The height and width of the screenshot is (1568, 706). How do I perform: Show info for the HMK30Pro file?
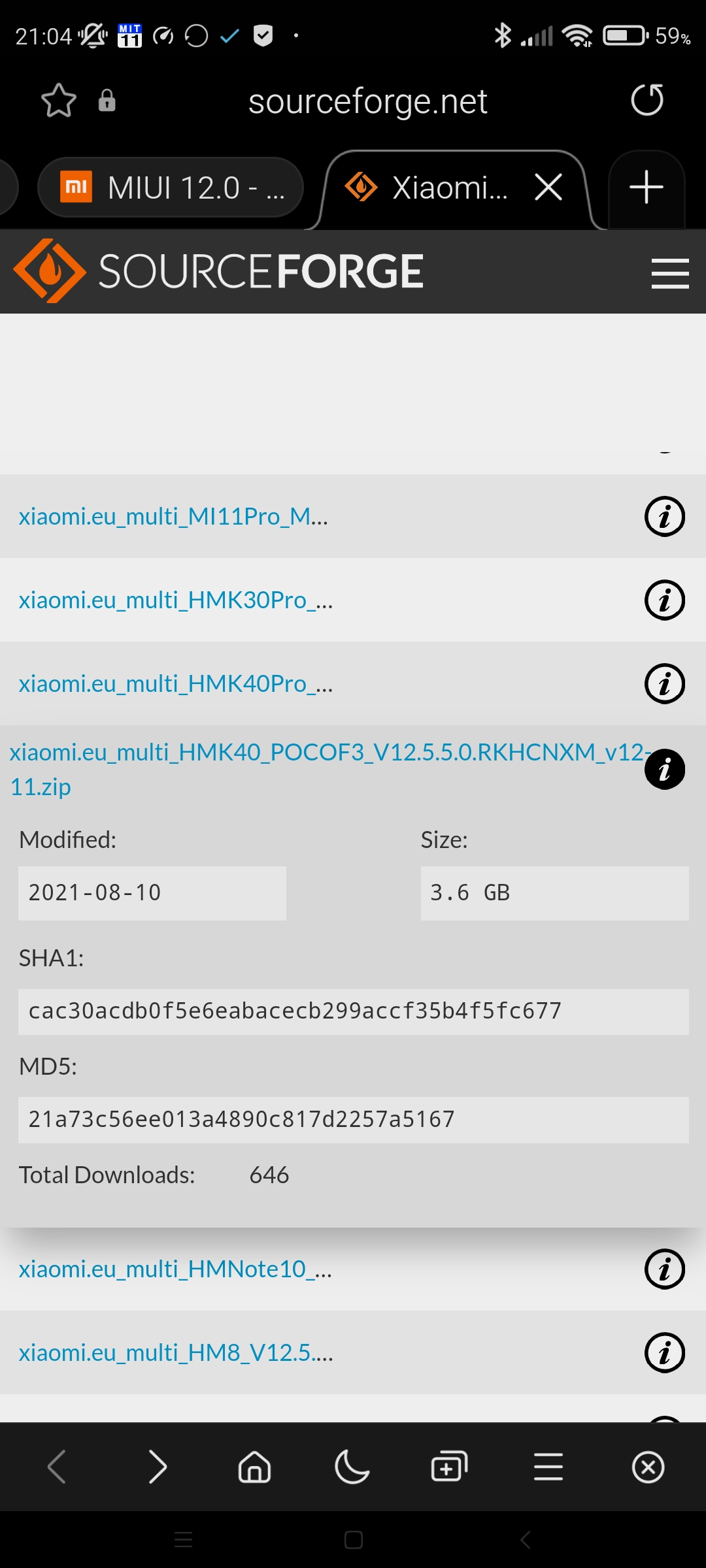(664, 600)
